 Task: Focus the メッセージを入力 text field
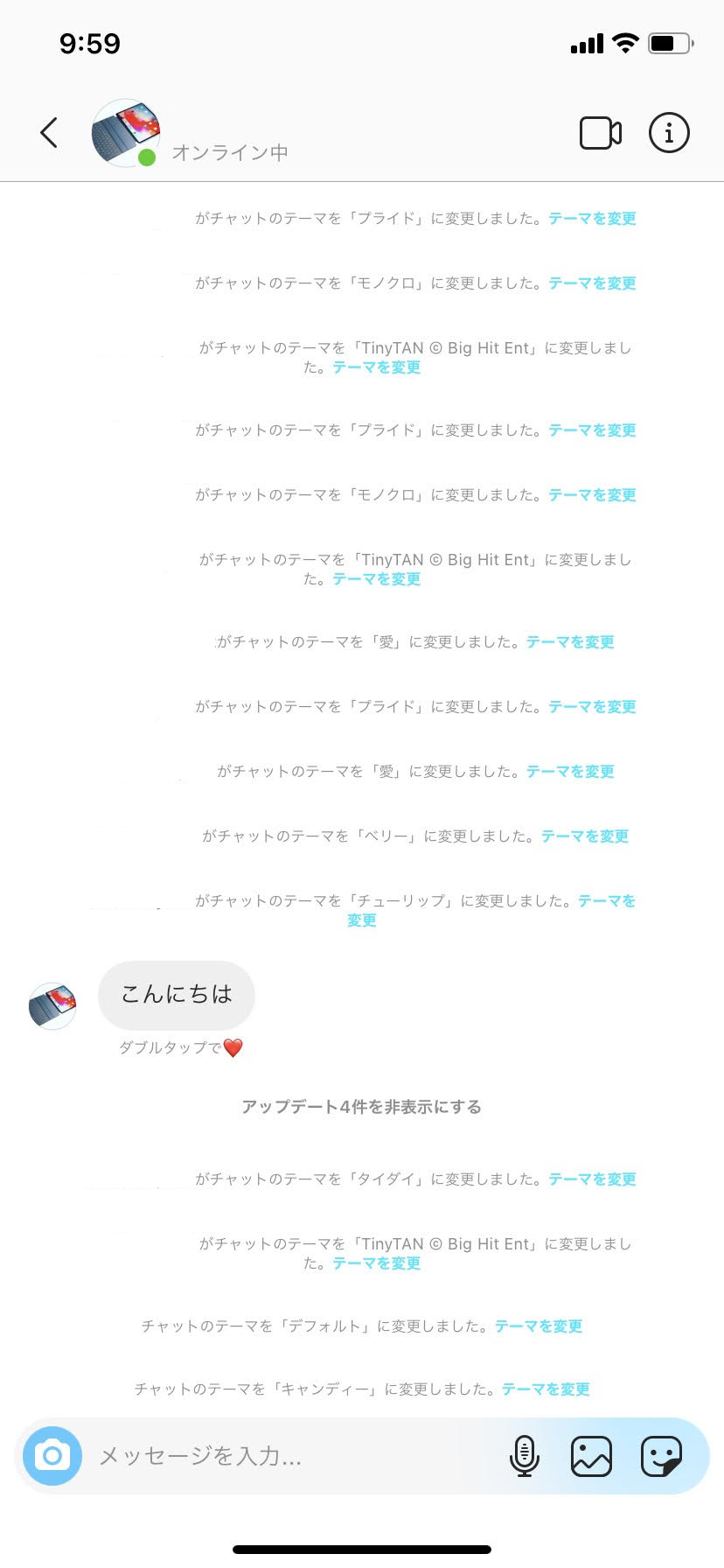289,1456
